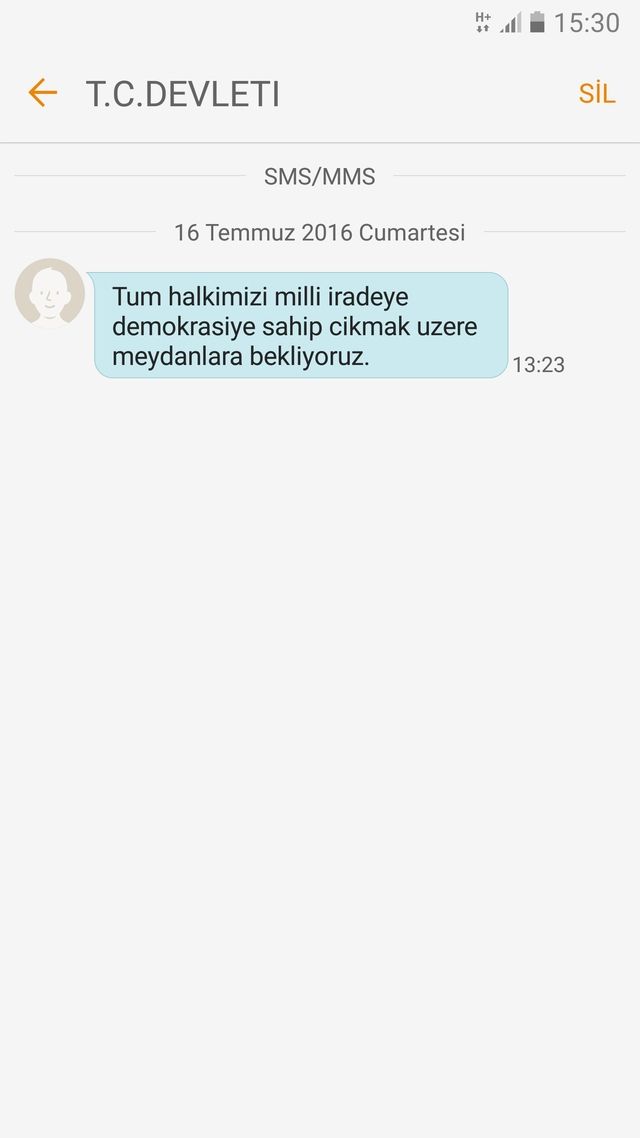Tap SİL to delete messages
The image size is (640, 1138).
596,94
